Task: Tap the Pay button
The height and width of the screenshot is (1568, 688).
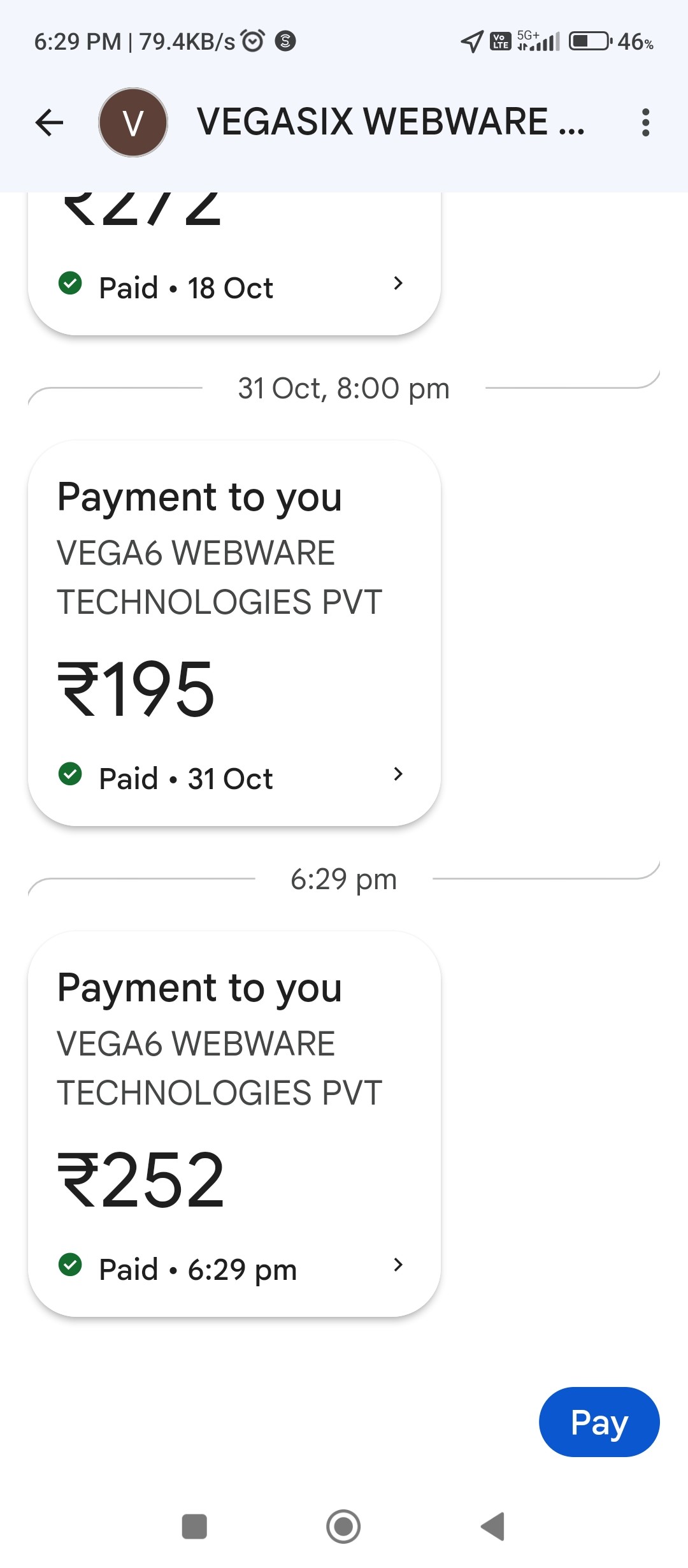Action: (x=599, y=1421)
